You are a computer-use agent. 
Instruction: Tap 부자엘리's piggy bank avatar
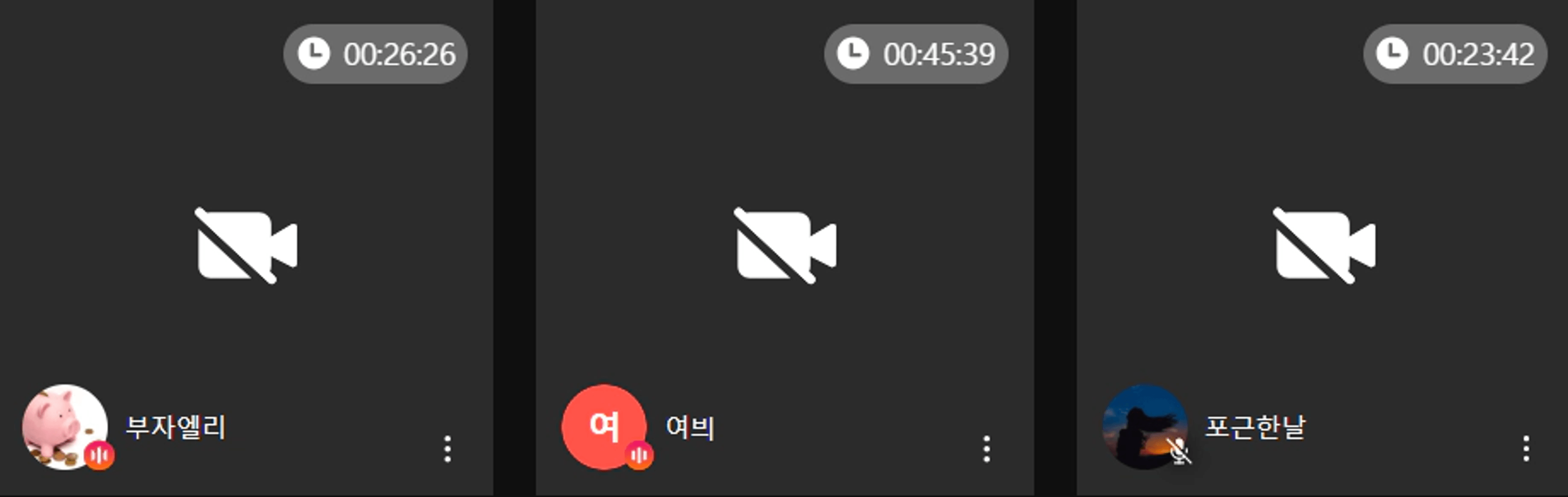[x=65, y=426]
